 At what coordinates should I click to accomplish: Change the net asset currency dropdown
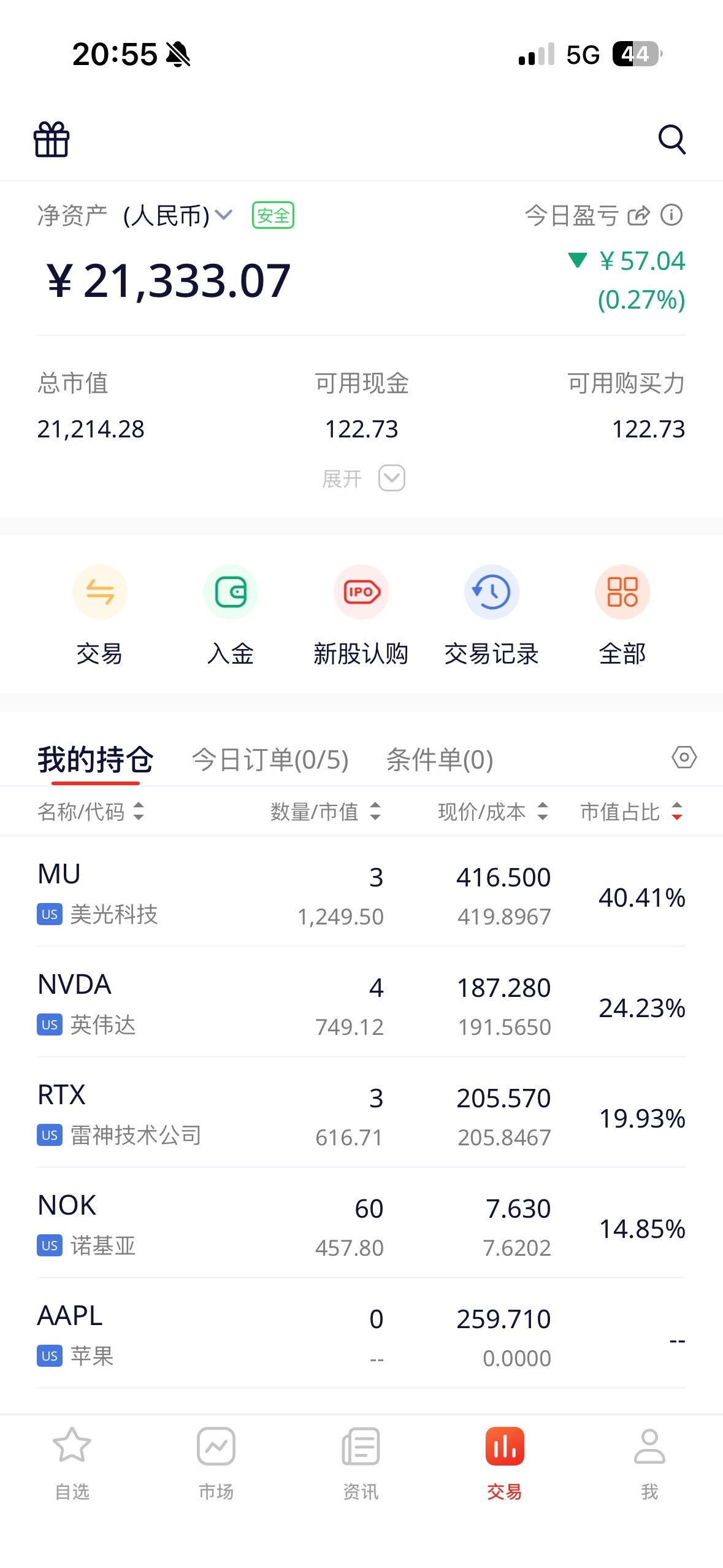coord(223,215)
